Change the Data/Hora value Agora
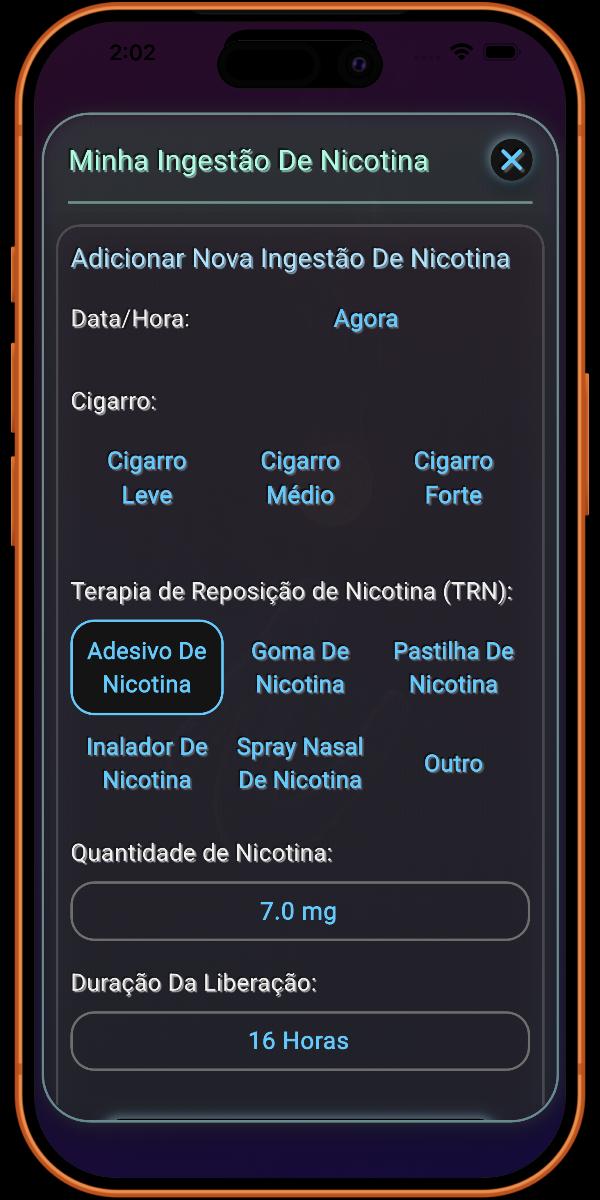 (x=365, y=319)
